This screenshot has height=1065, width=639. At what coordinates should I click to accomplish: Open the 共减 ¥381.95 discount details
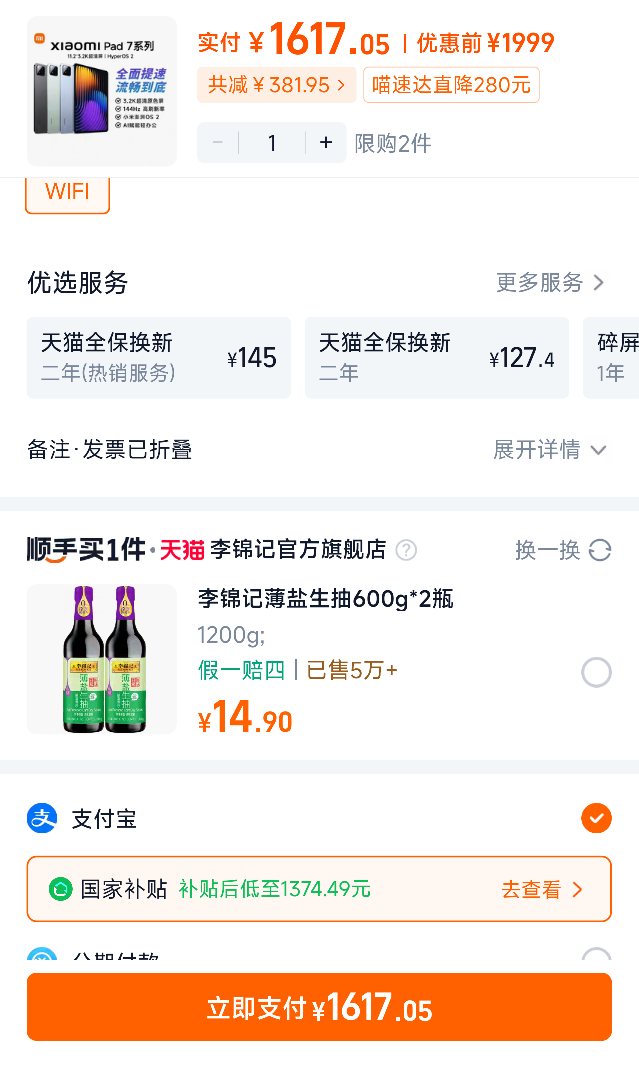pos(276,85)
